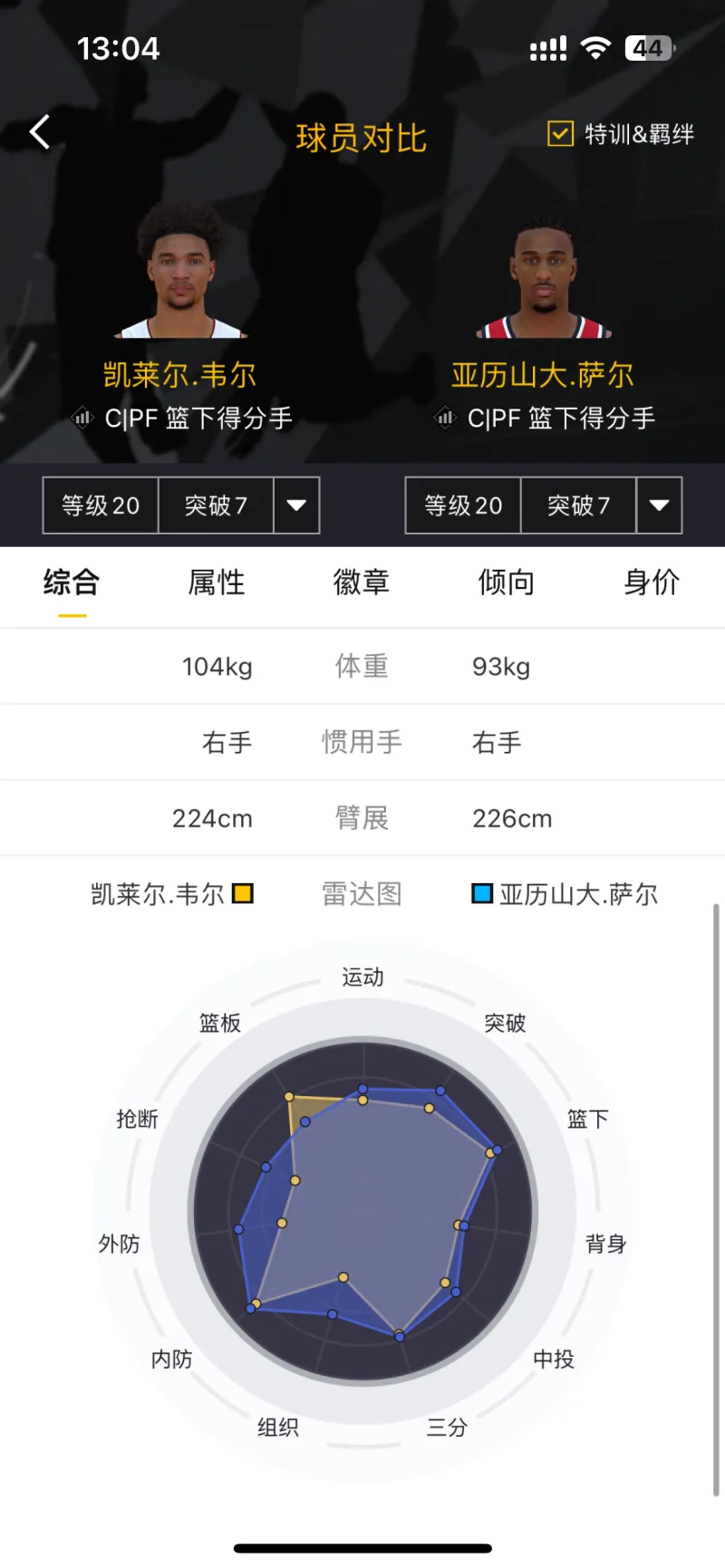Switch to the 属性 tab
The height and width of the screenshot is (1568, 725).
coord(217,582)
